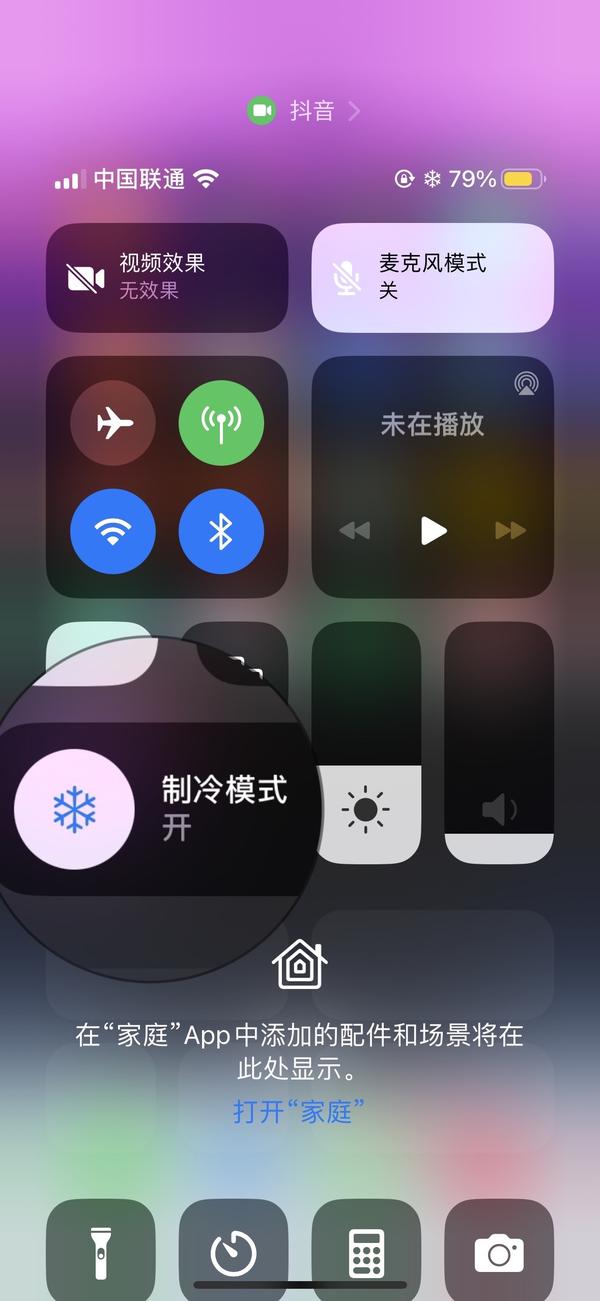Screen dimensions: 600x1301
Task: Open the 抖音 camera indicator at top
Action: (x=303, y=111)
